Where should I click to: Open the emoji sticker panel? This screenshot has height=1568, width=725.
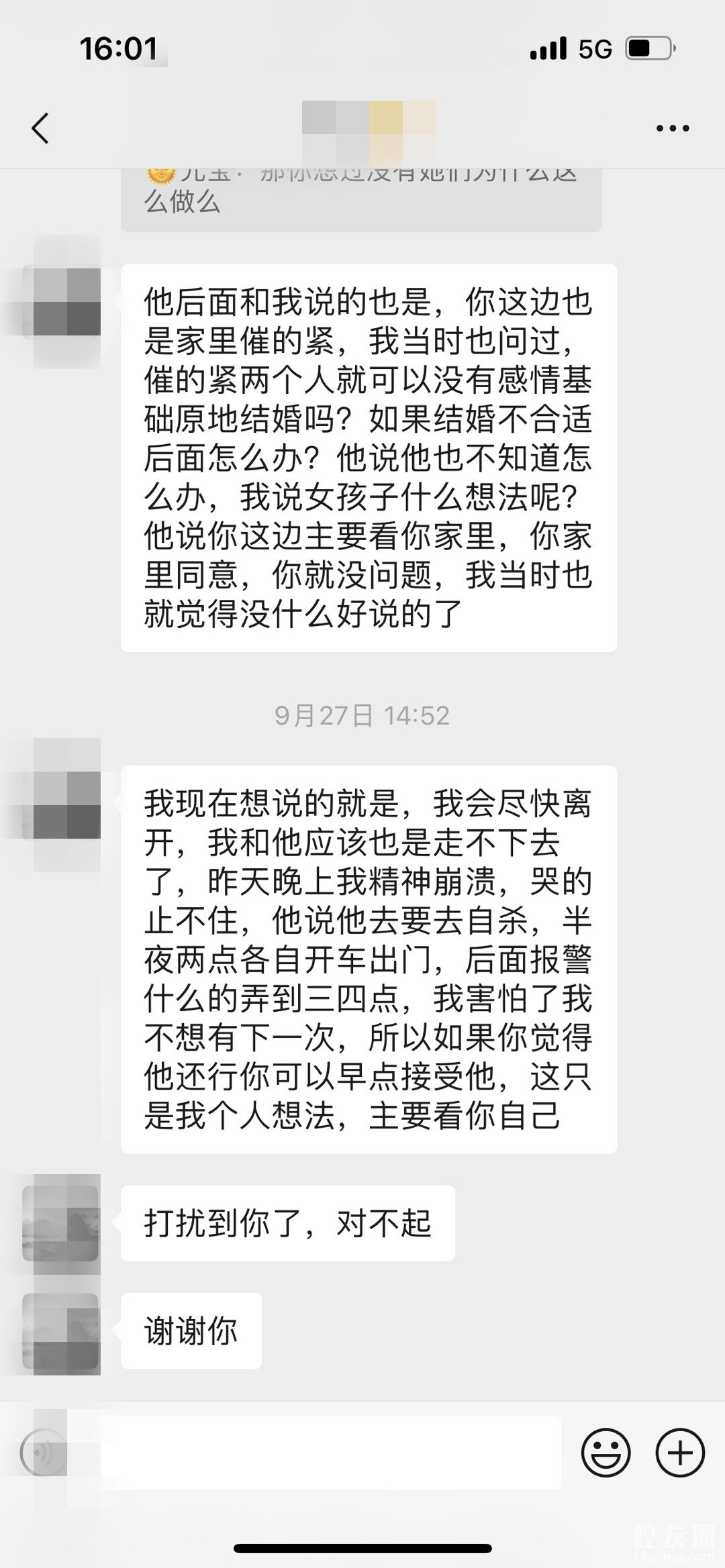[606, 1453]
